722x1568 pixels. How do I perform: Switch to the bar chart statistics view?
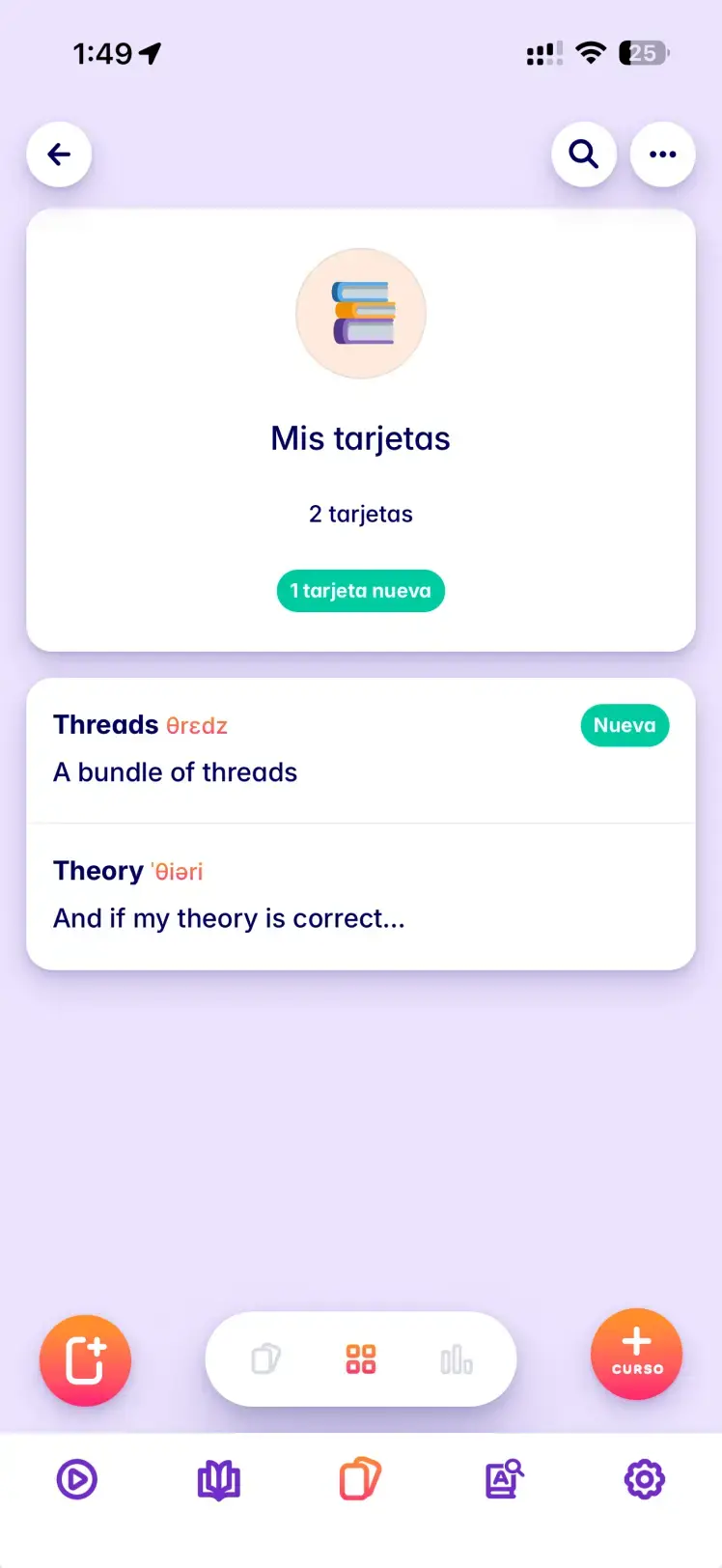pos(456,1359)
